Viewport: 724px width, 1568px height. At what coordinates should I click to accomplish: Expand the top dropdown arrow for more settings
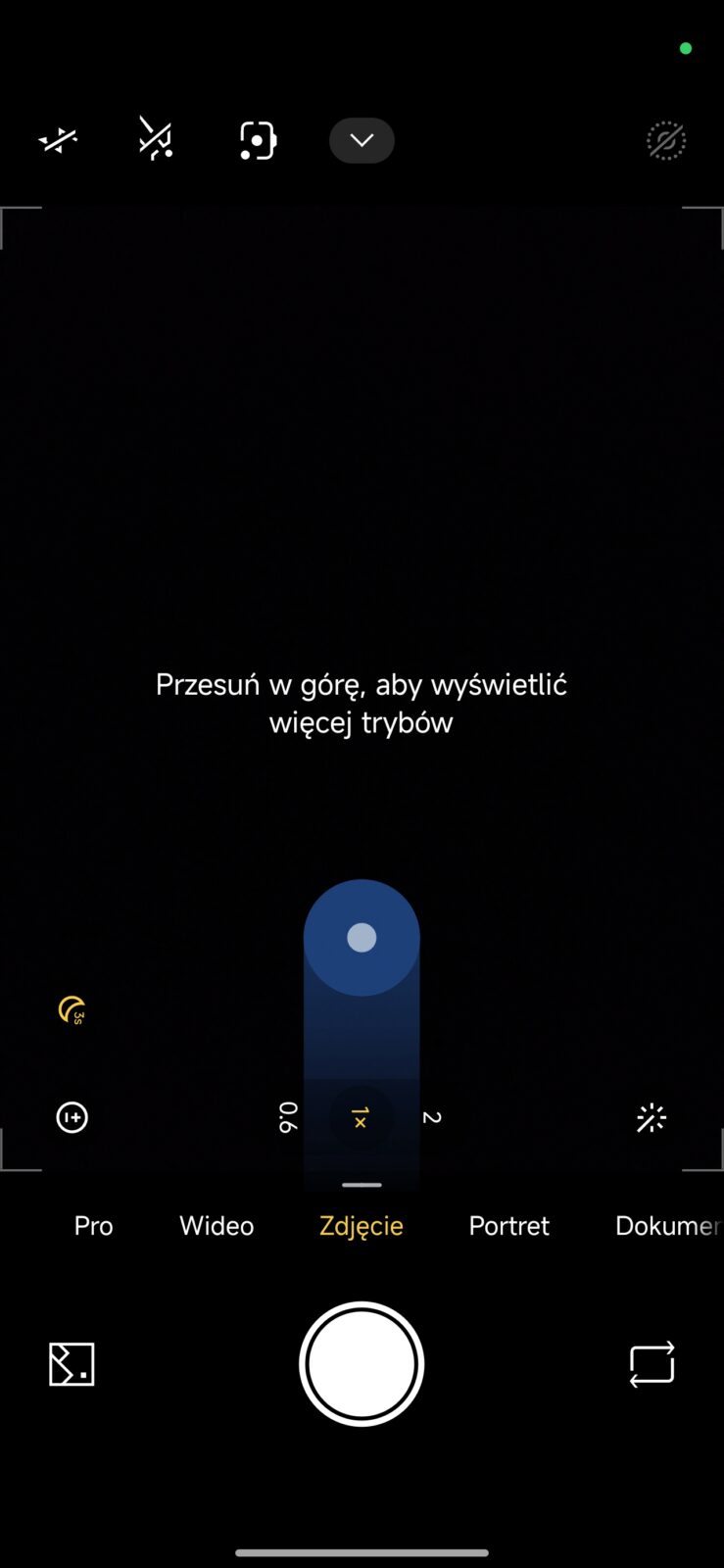362,140
